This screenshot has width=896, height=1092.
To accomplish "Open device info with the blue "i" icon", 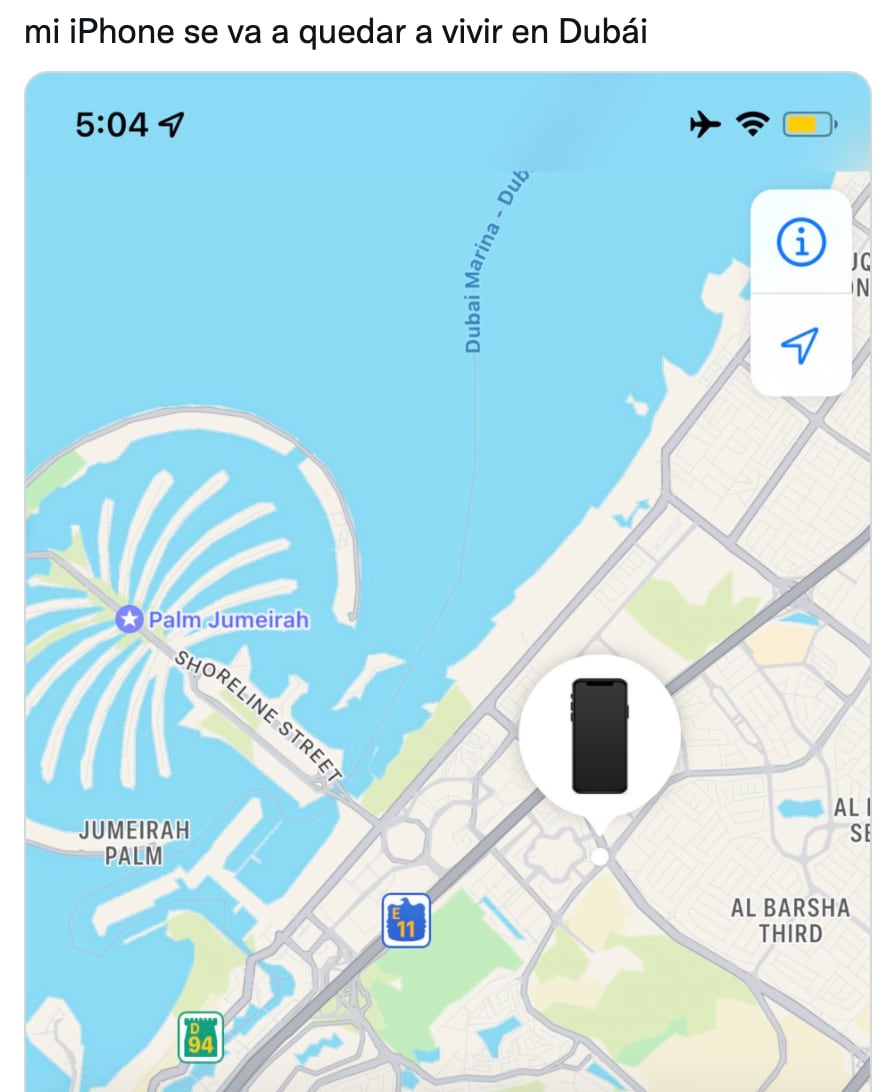I will pyautogui.click(x=801, y=239).
